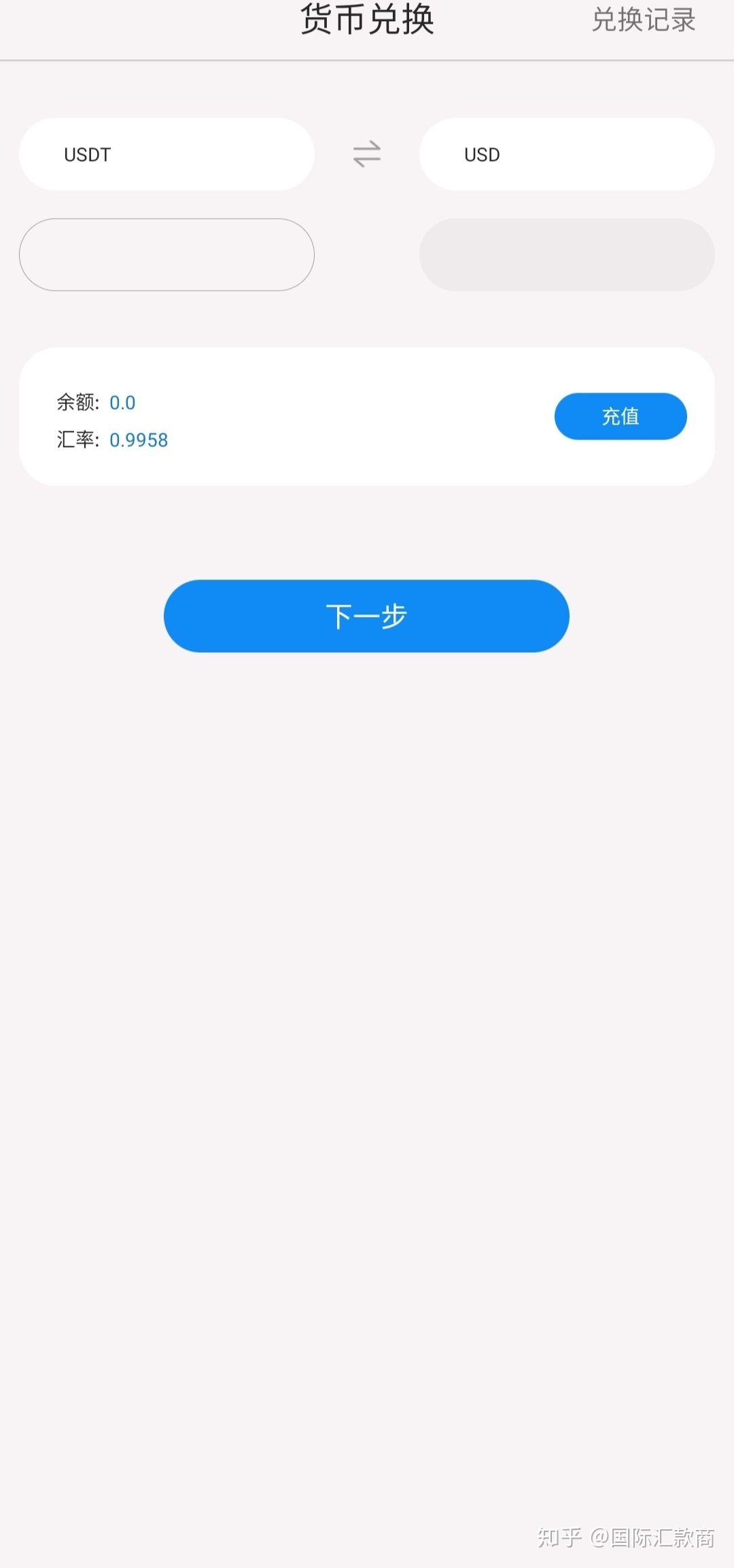
Task: Click the exchange rate value 0.9958
Action: pos(139,440)
